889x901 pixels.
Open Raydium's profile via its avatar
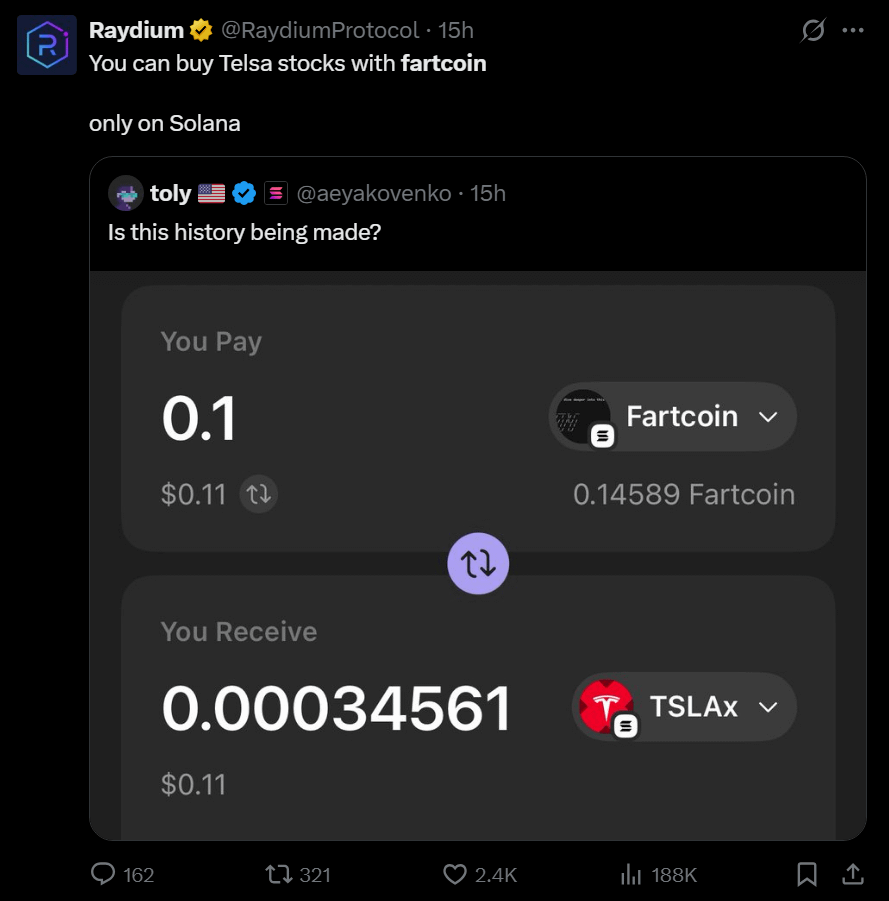point(46,44)
